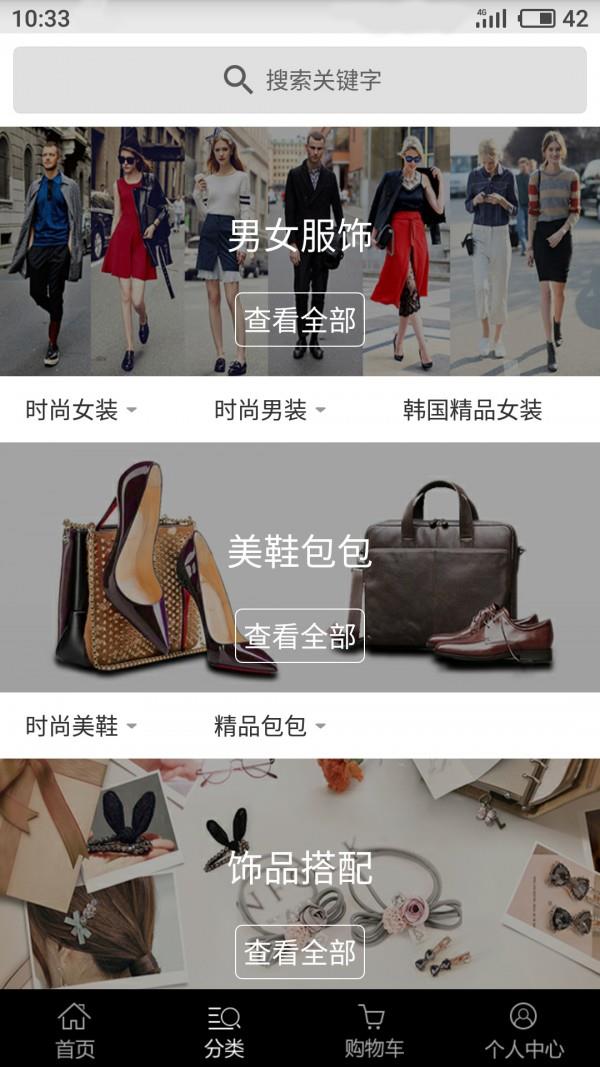This screenshot has height=1067, width=600.
Task: Expand the 时尚女装 dropdown
Action: coord(82,410)
